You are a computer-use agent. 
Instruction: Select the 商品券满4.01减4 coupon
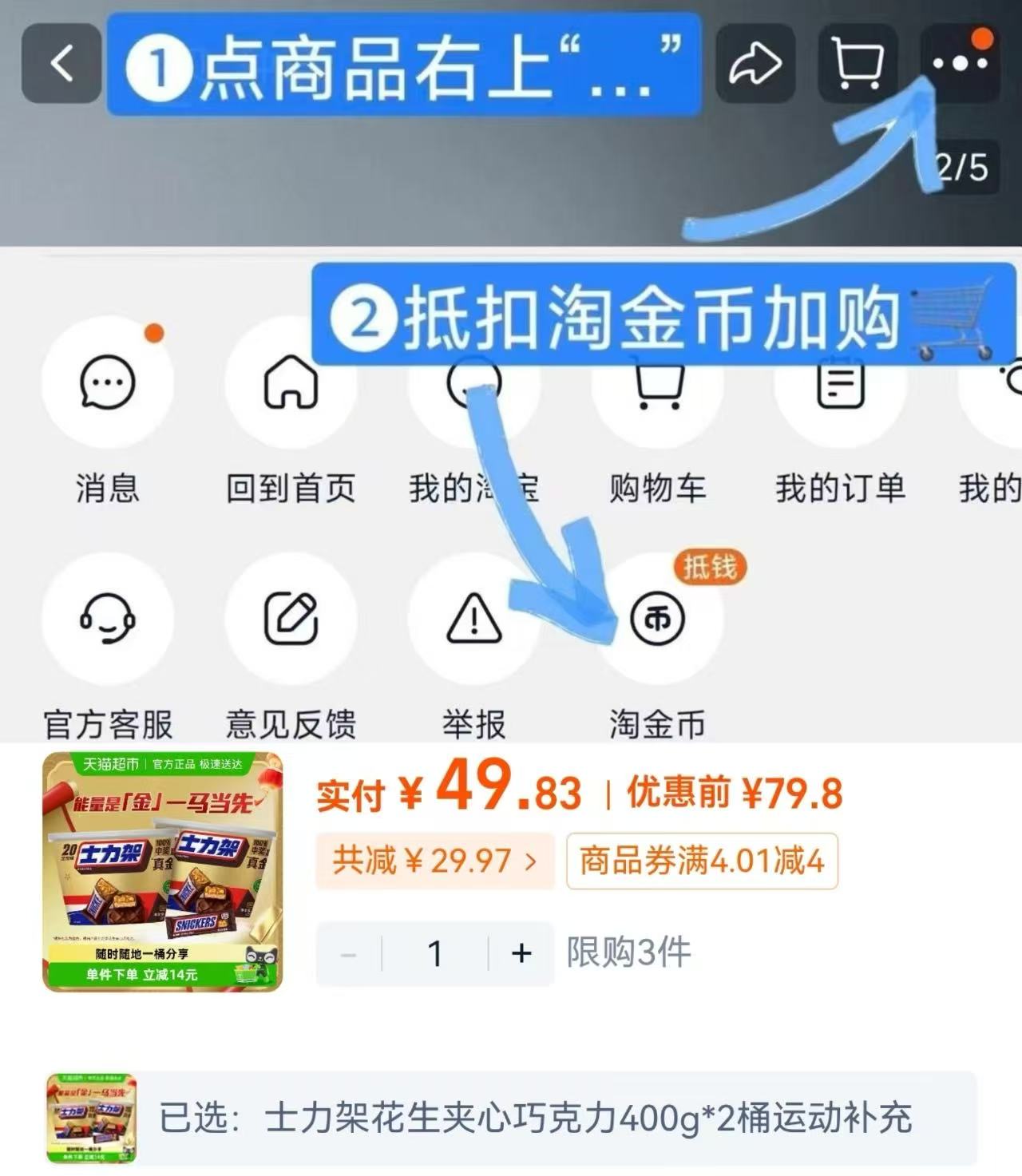pos(700,862)
